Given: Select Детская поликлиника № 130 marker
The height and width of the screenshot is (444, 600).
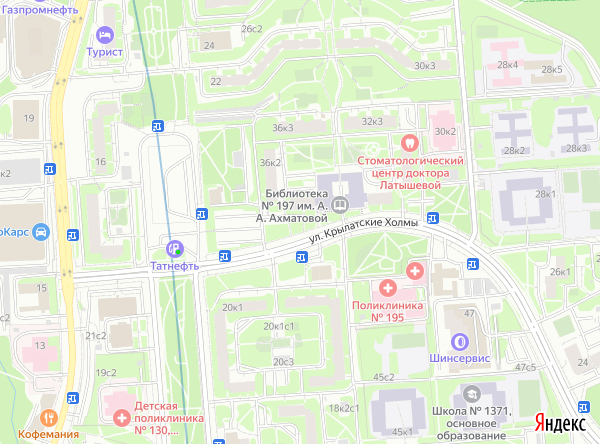Looking at the screenshot, I should point(122,416).
